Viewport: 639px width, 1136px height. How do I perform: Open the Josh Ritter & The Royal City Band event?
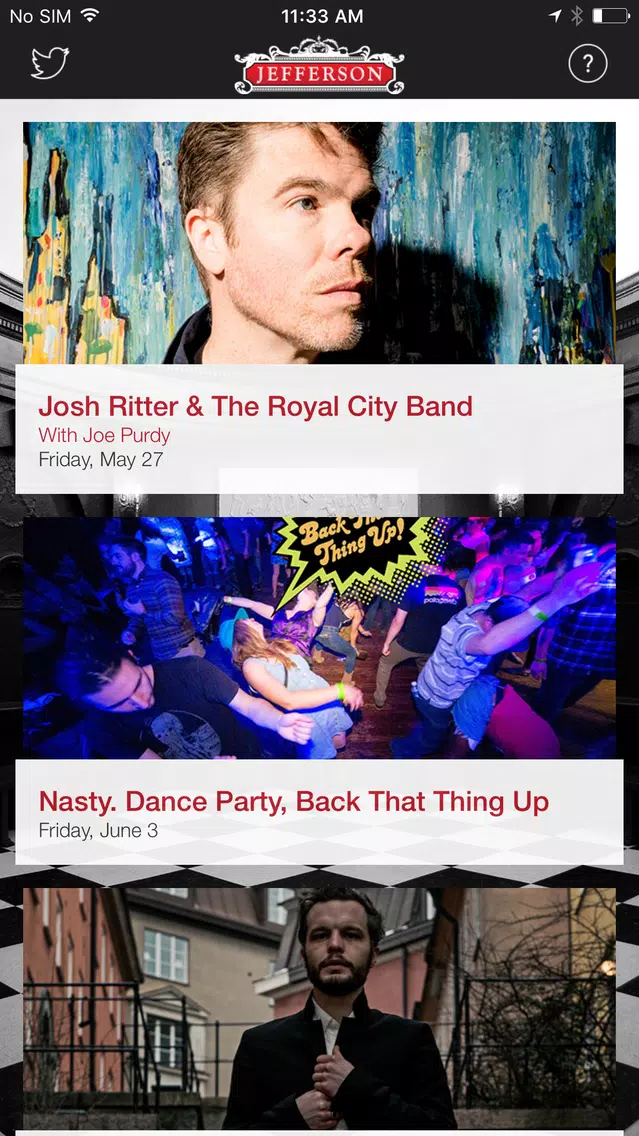319,308
